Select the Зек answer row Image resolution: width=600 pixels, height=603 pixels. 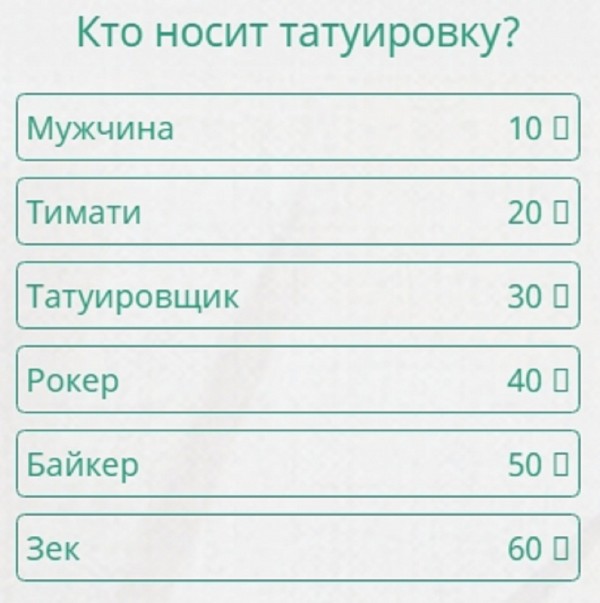(298, 548)
